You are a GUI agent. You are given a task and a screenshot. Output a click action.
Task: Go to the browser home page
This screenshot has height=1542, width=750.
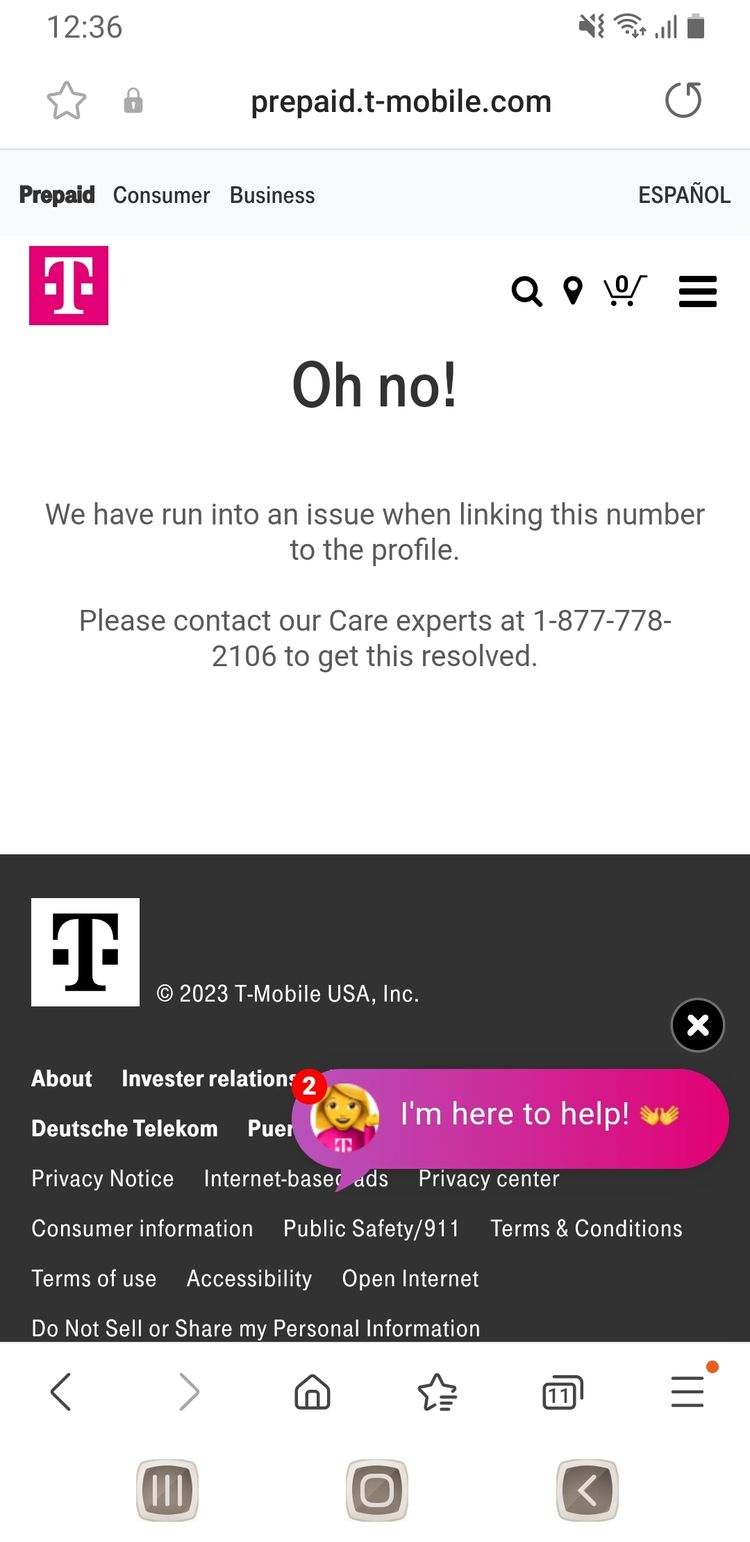click(x=313, y=1391)
